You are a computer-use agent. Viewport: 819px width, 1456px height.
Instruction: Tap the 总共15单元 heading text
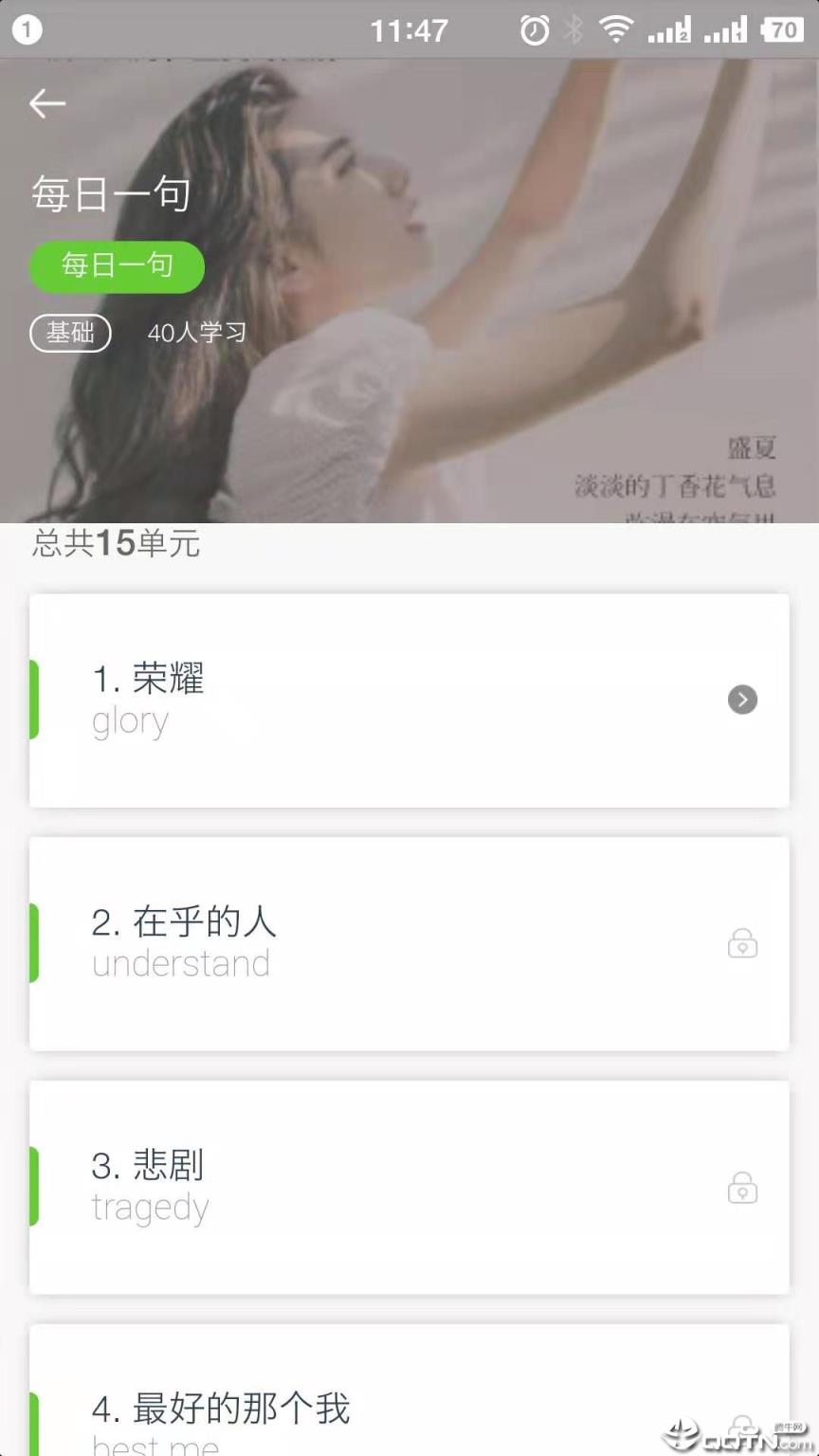(x=115, y=543)
